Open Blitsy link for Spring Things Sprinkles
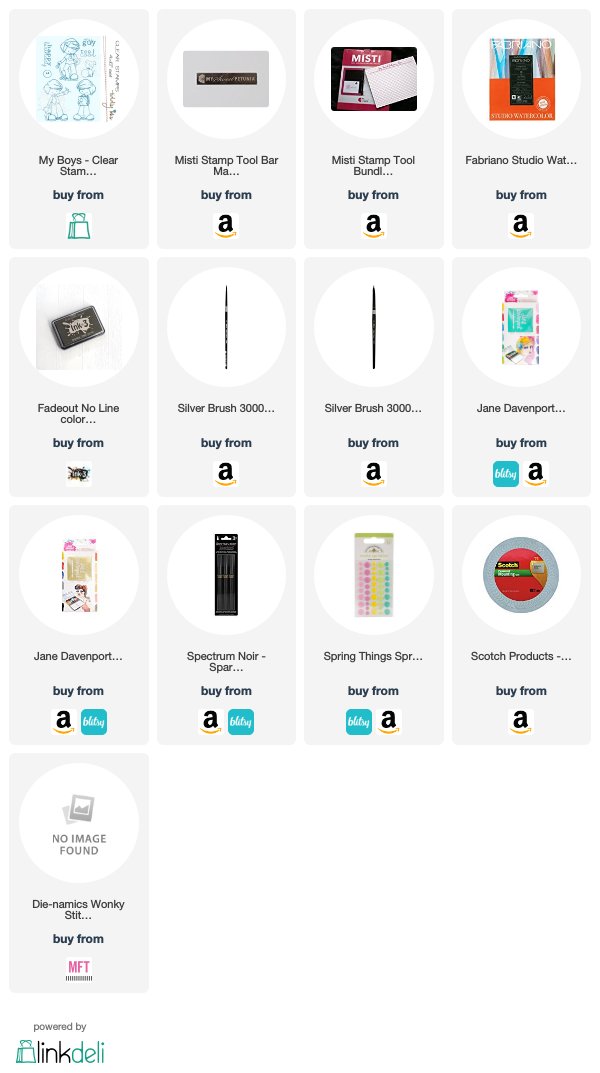This screenshot has height=1073, width=600. point(358,721)
